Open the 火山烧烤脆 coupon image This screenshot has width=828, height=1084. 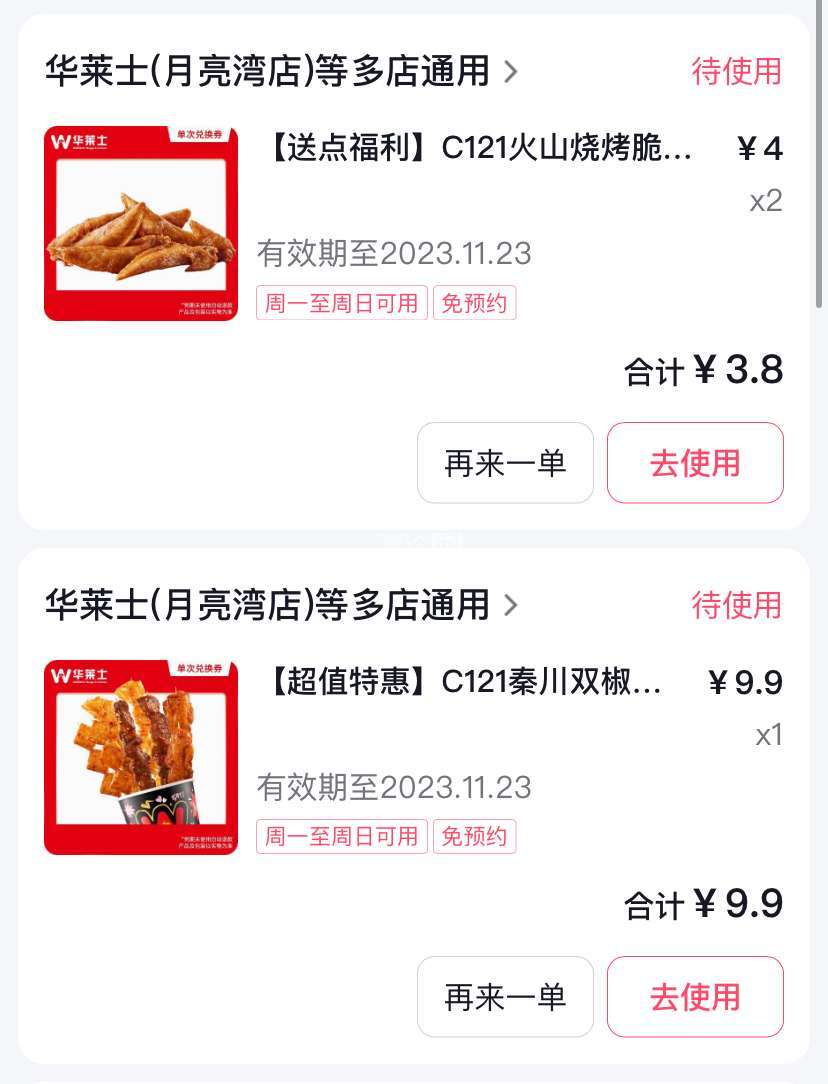point(141,223)
